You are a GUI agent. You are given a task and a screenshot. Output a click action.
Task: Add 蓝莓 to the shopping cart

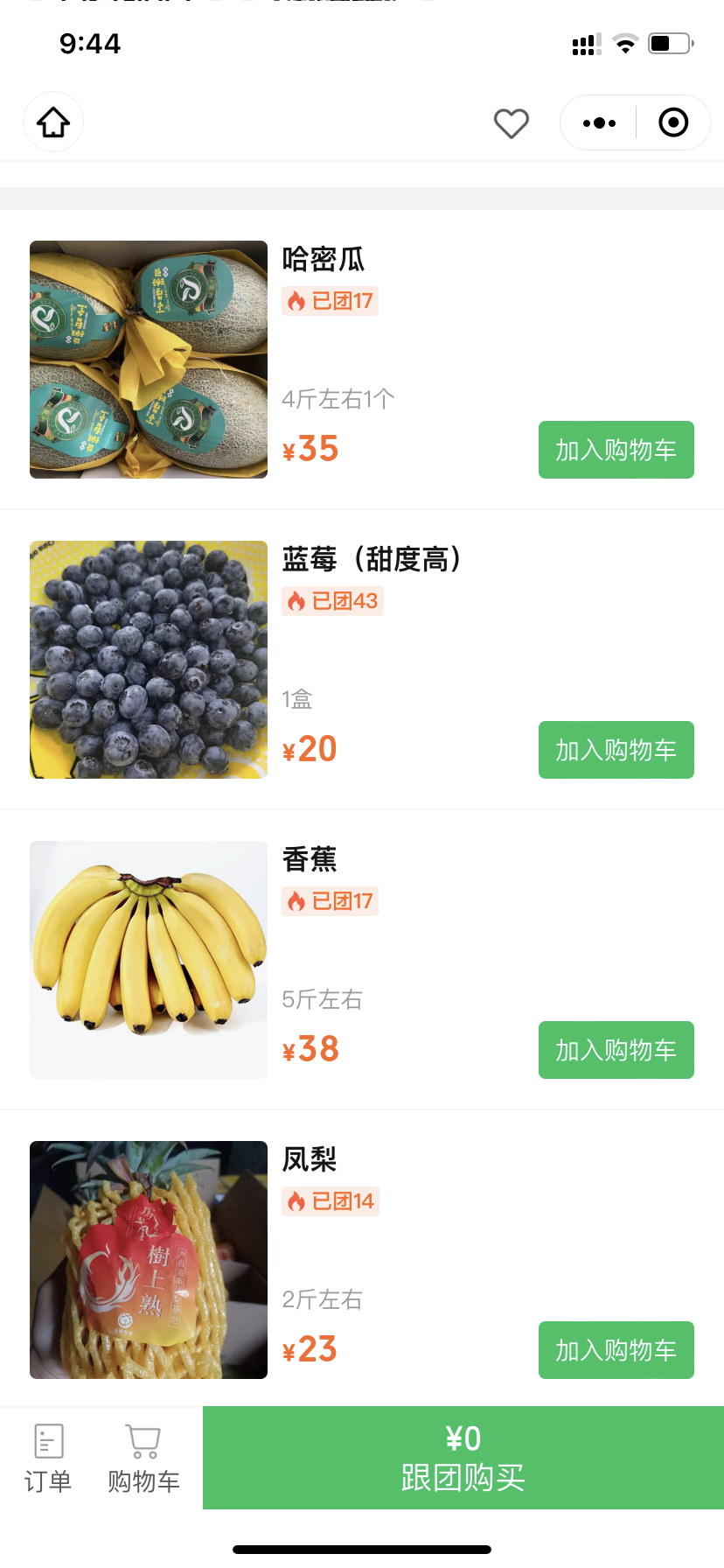tap(616, 750)
